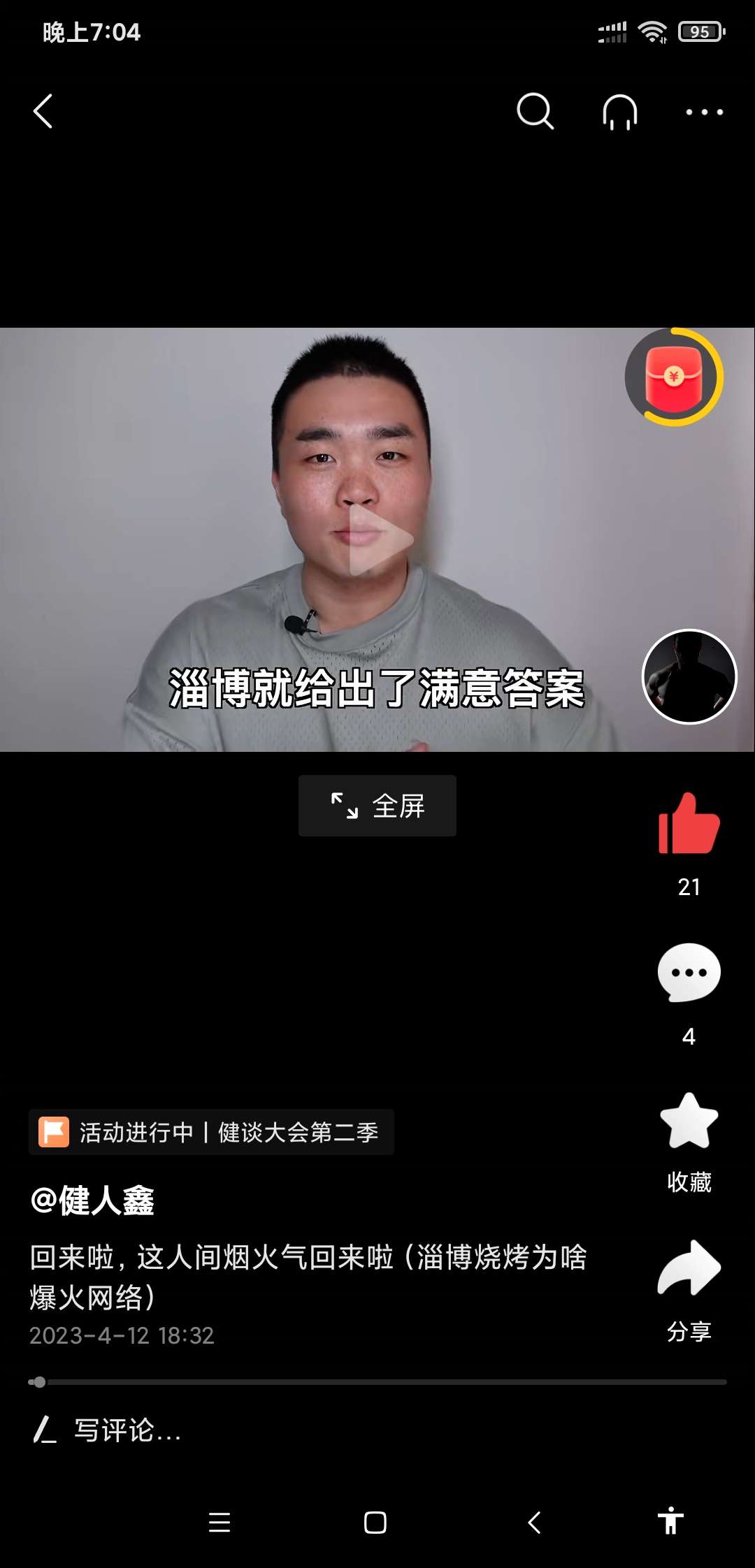Open search from the top bar
This screenshot has height=1568, width=755.
[x=535, y=112]
